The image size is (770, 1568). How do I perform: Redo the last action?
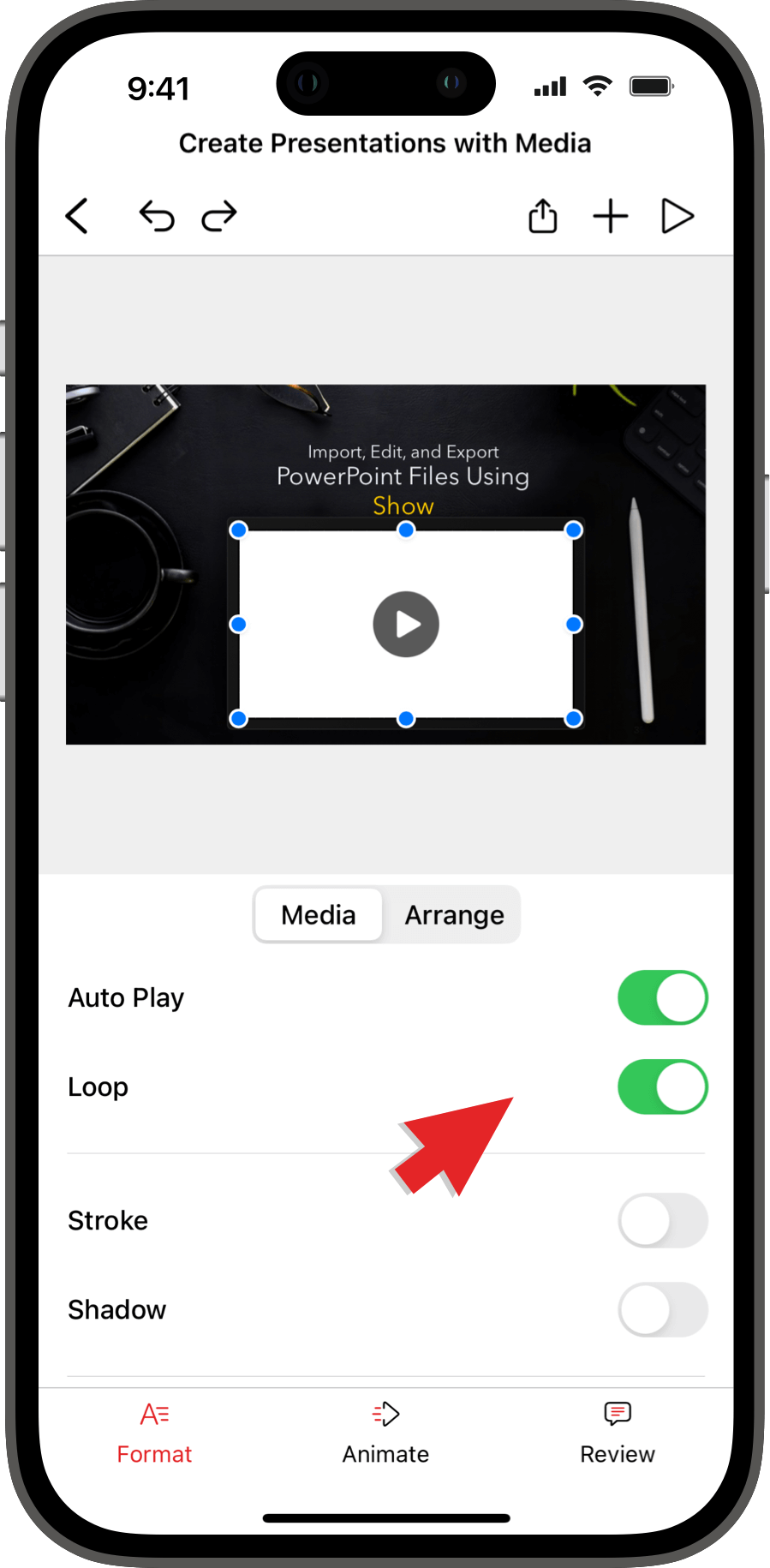[x=219, y=216]
